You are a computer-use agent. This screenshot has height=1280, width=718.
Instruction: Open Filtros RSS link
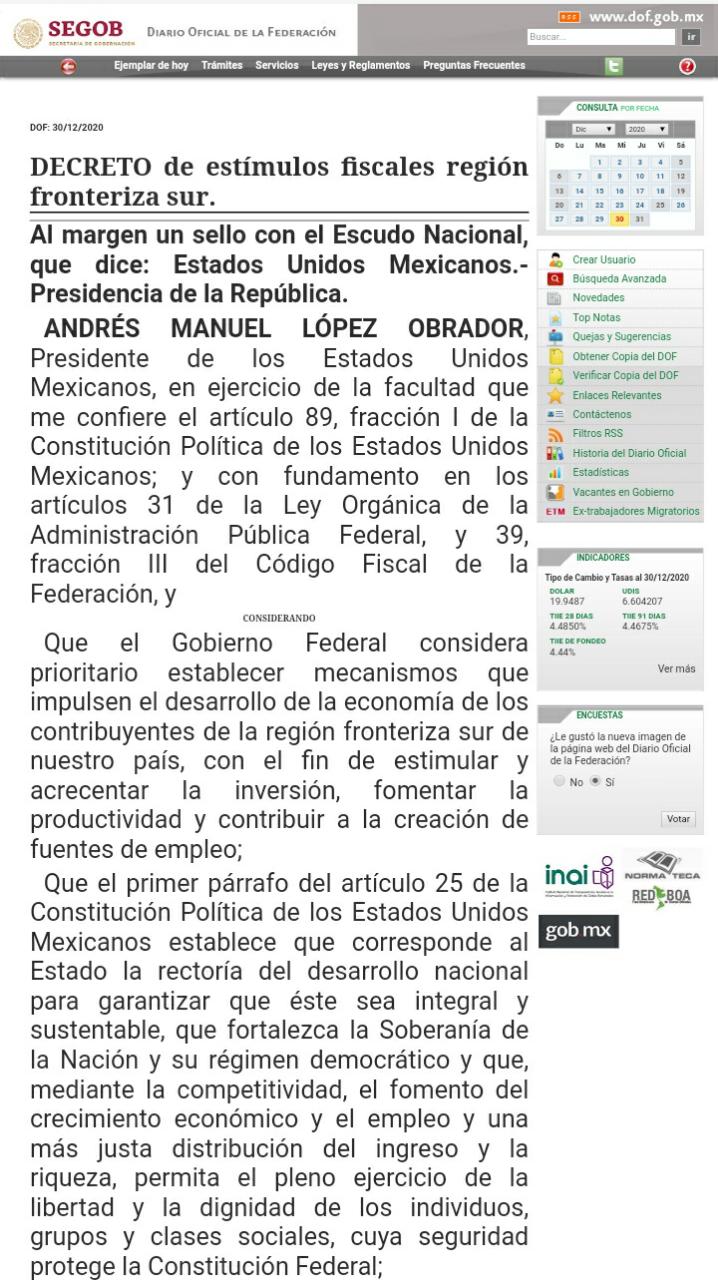pos(600,434)
